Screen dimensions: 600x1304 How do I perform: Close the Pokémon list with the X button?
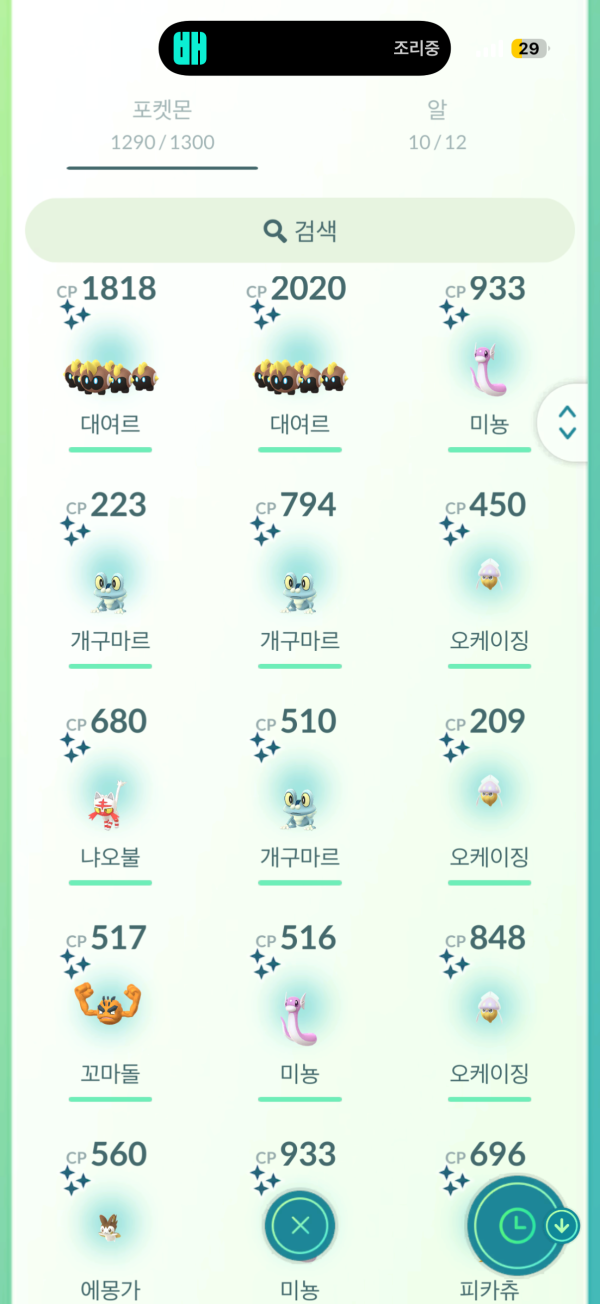[x=300, y=1225]
